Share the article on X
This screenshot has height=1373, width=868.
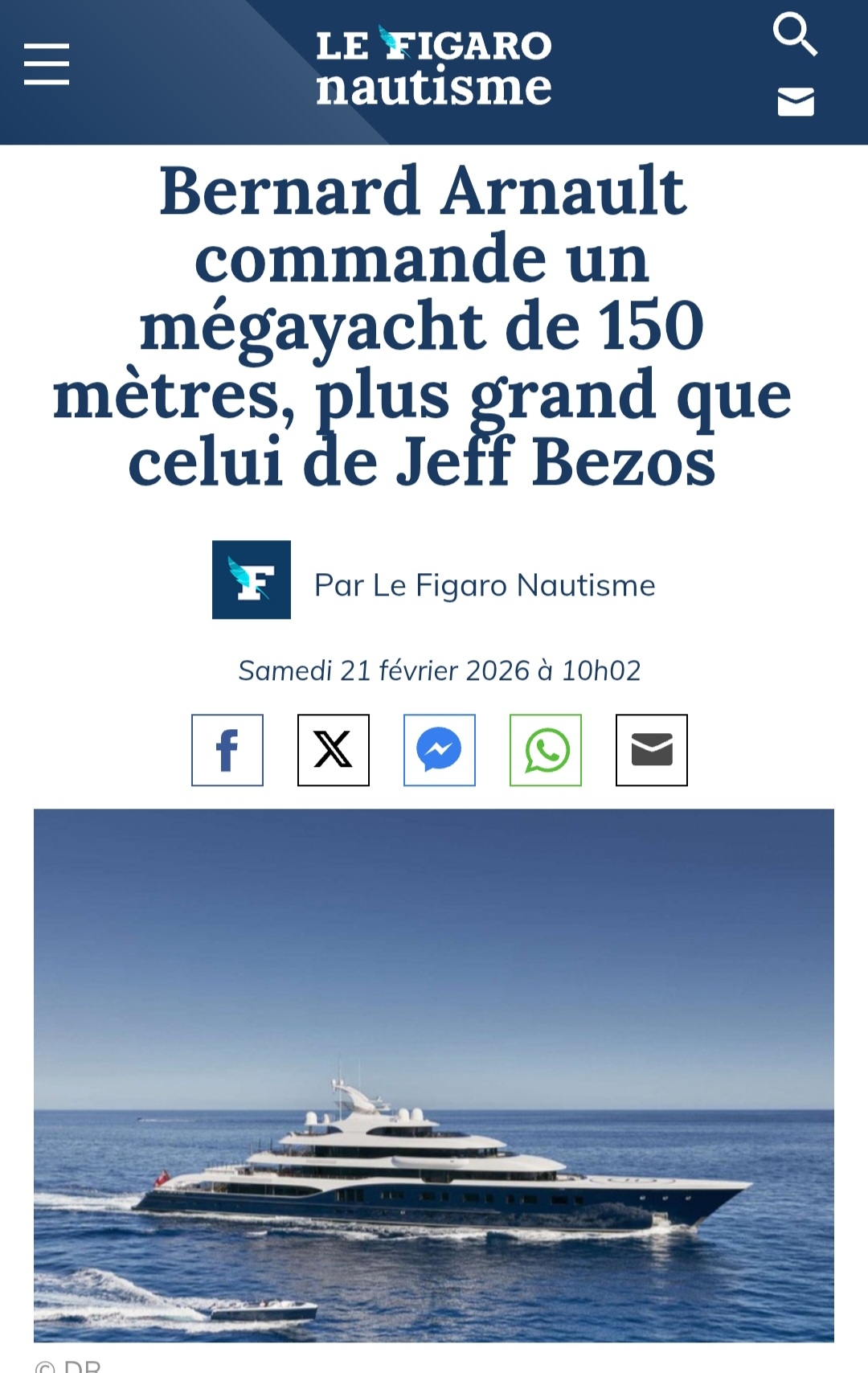(334, 750)
